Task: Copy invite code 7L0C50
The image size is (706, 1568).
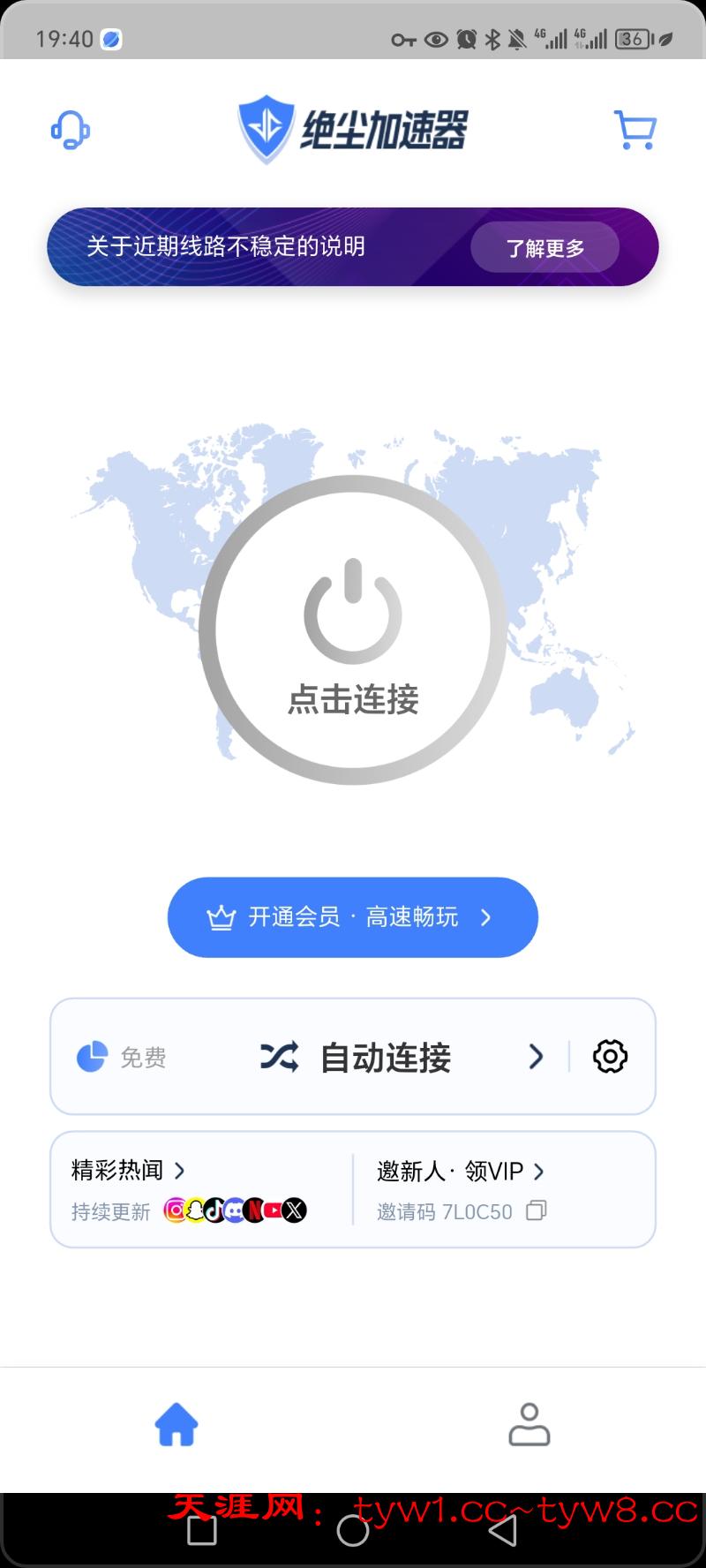Action: coord(537,1211)
